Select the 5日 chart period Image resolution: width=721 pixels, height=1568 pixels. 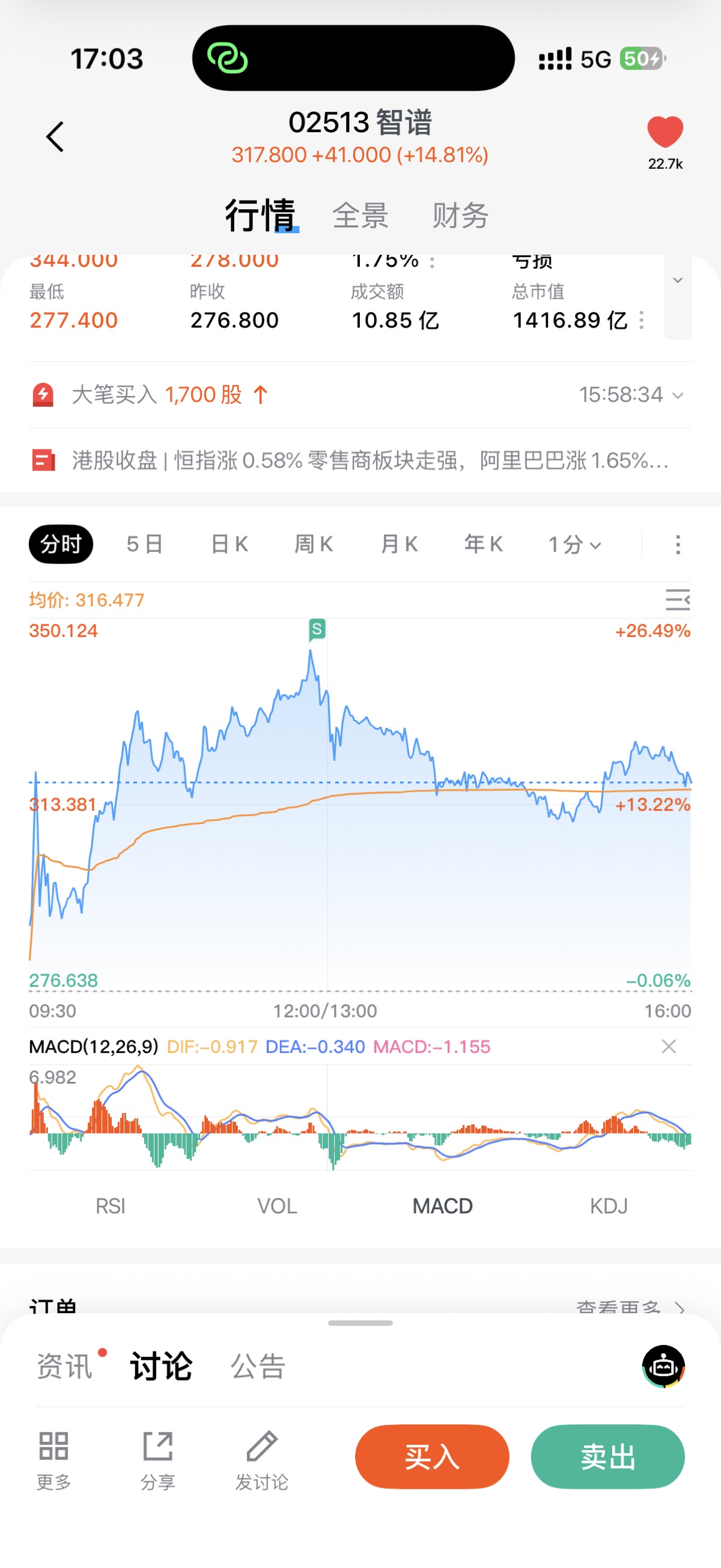pos(145,544)
